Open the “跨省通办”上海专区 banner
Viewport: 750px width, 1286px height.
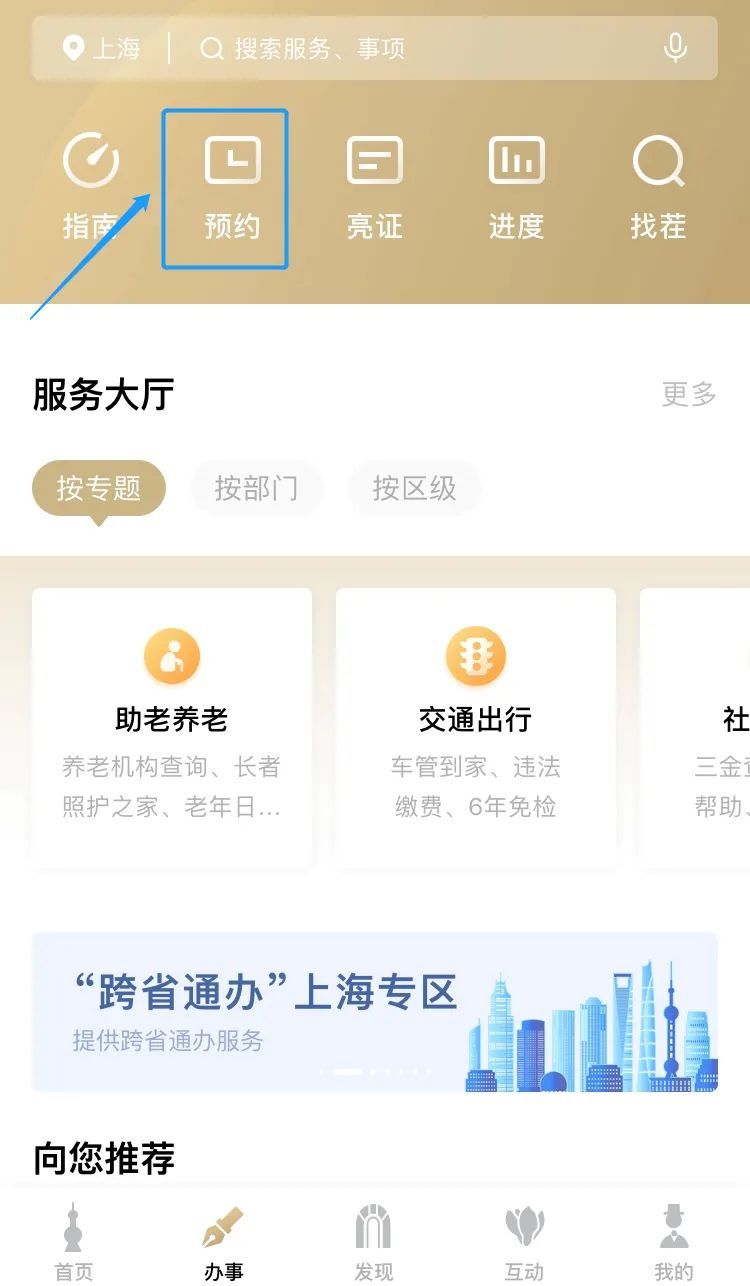(x=375, y=1012)
